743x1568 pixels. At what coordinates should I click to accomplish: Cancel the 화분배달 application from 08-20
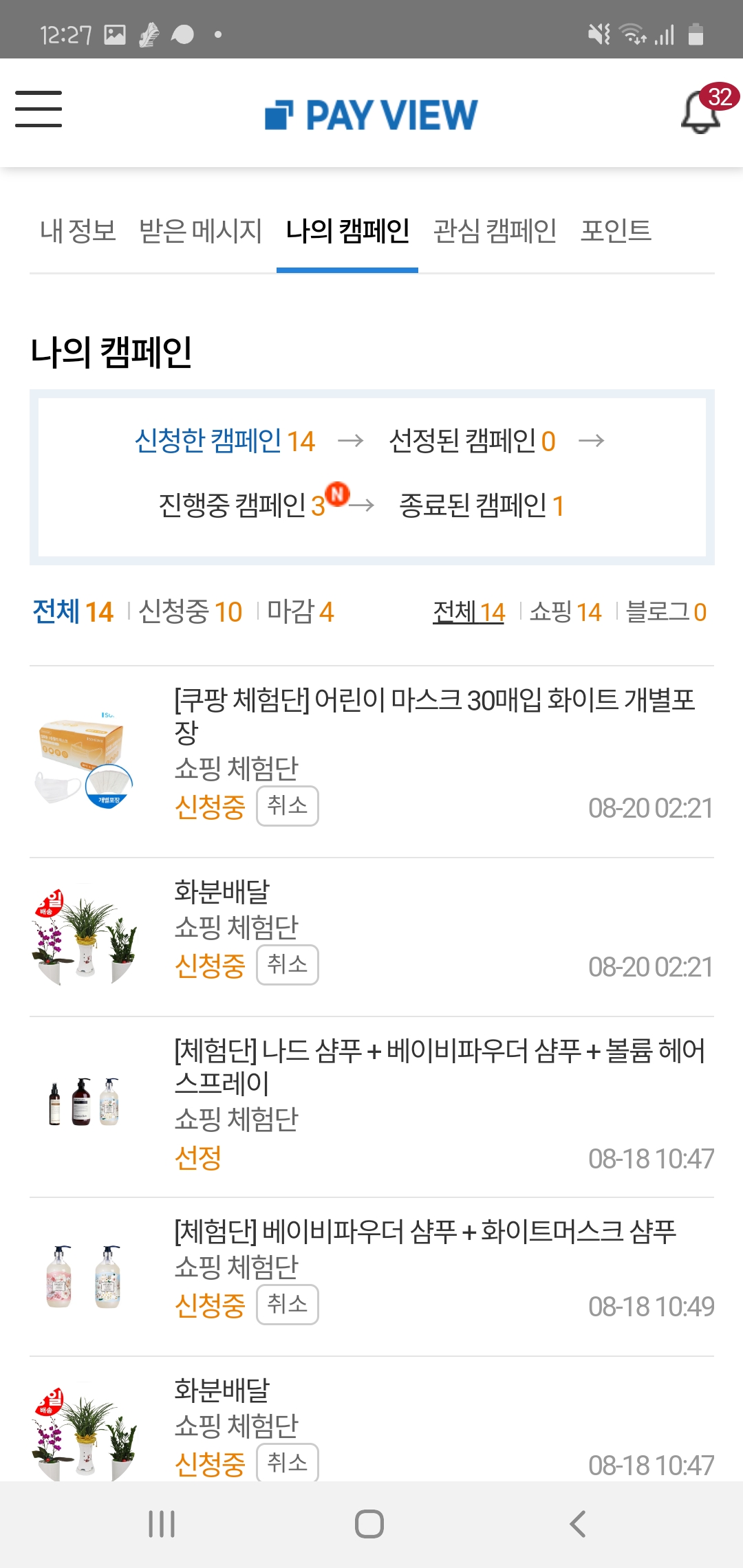pyautogui.click(x=288, y=965)
